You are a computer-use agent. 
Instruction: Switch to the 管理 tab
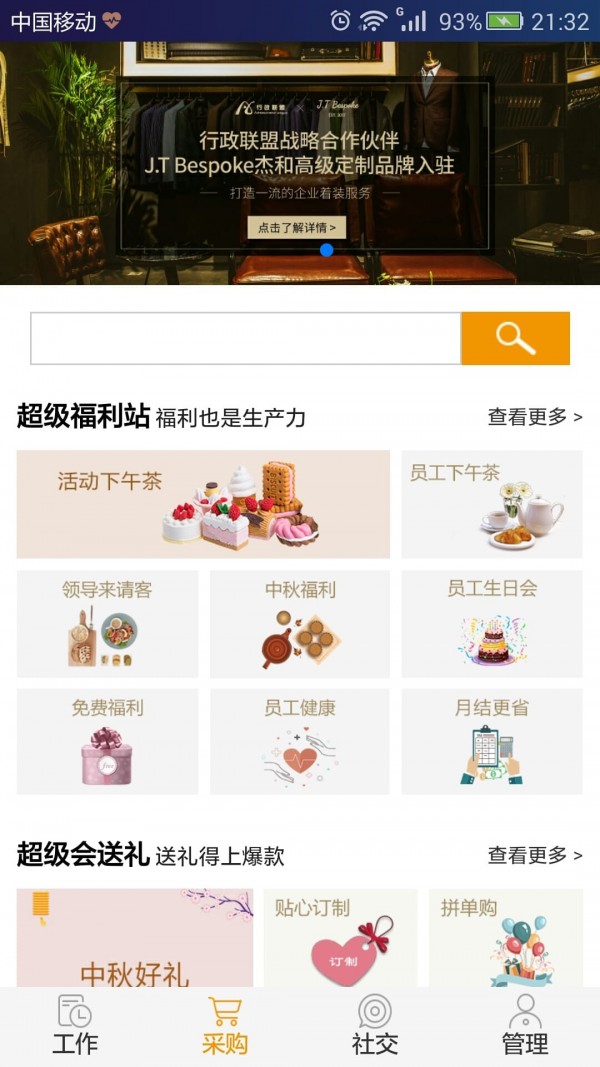[525, 1026]
